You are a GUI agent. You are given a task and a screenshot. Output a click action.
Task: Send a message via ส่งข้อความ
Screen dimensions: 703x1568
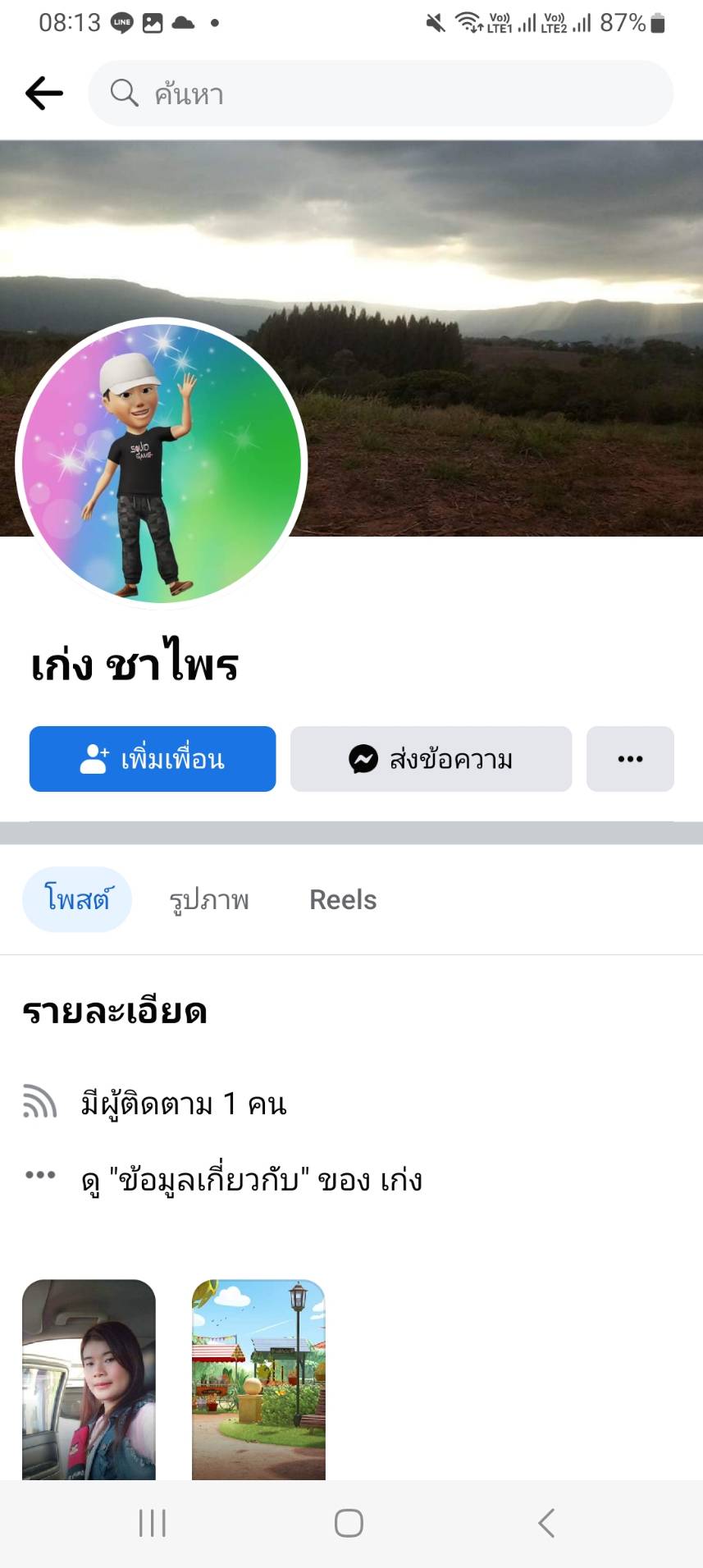point(431,759)
